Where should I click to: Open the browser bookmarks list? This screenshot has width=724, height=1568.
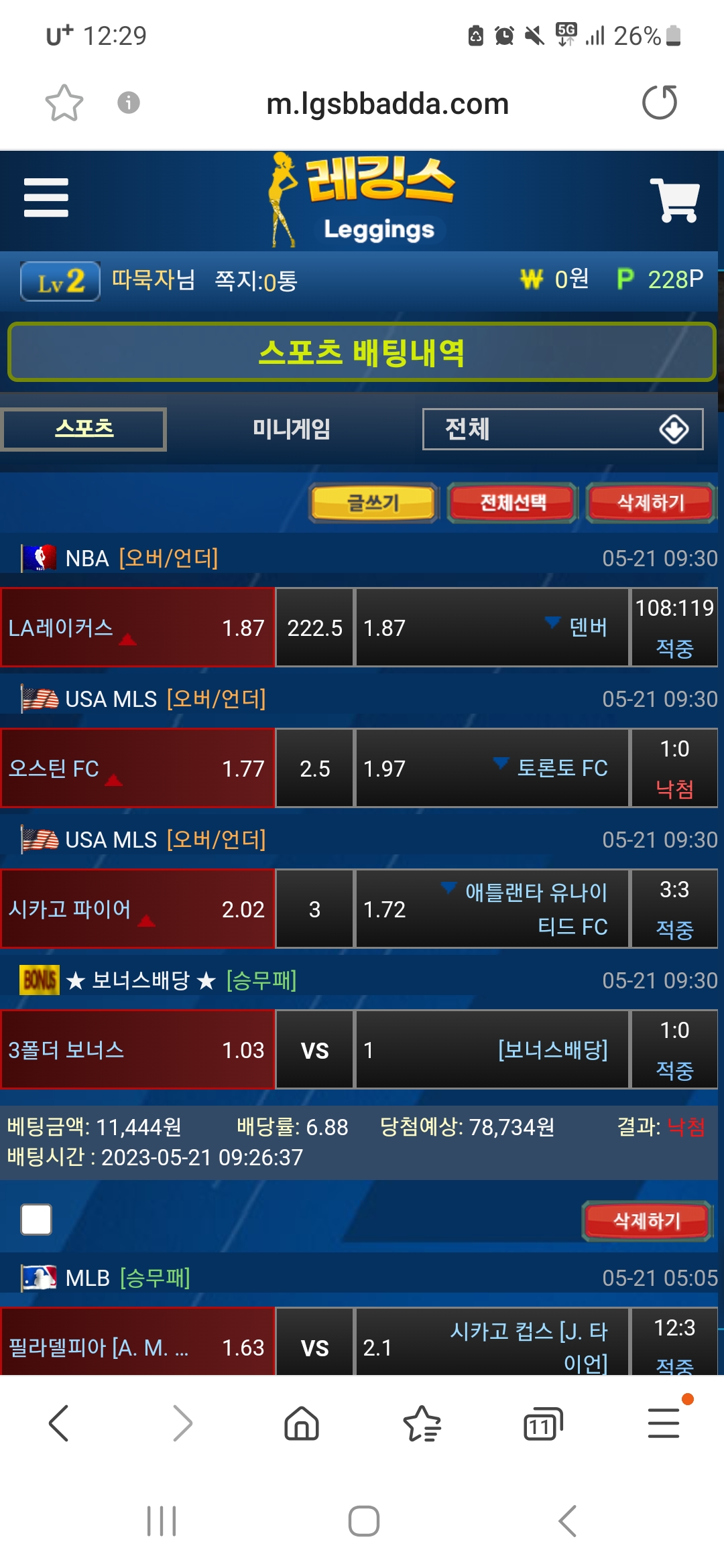coord(422,1423)
